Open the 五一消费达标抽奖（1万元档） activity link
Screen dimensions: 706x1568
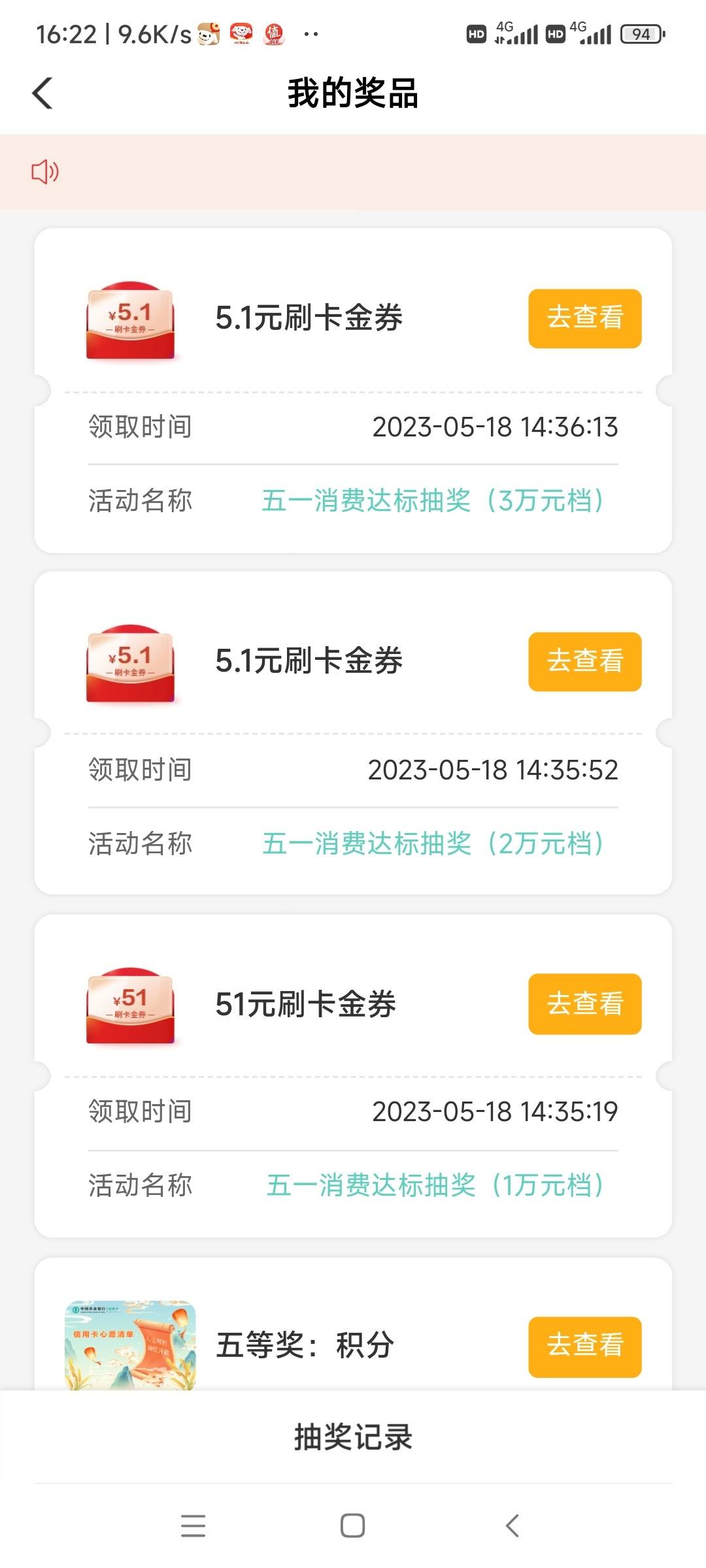(435, 1185)
